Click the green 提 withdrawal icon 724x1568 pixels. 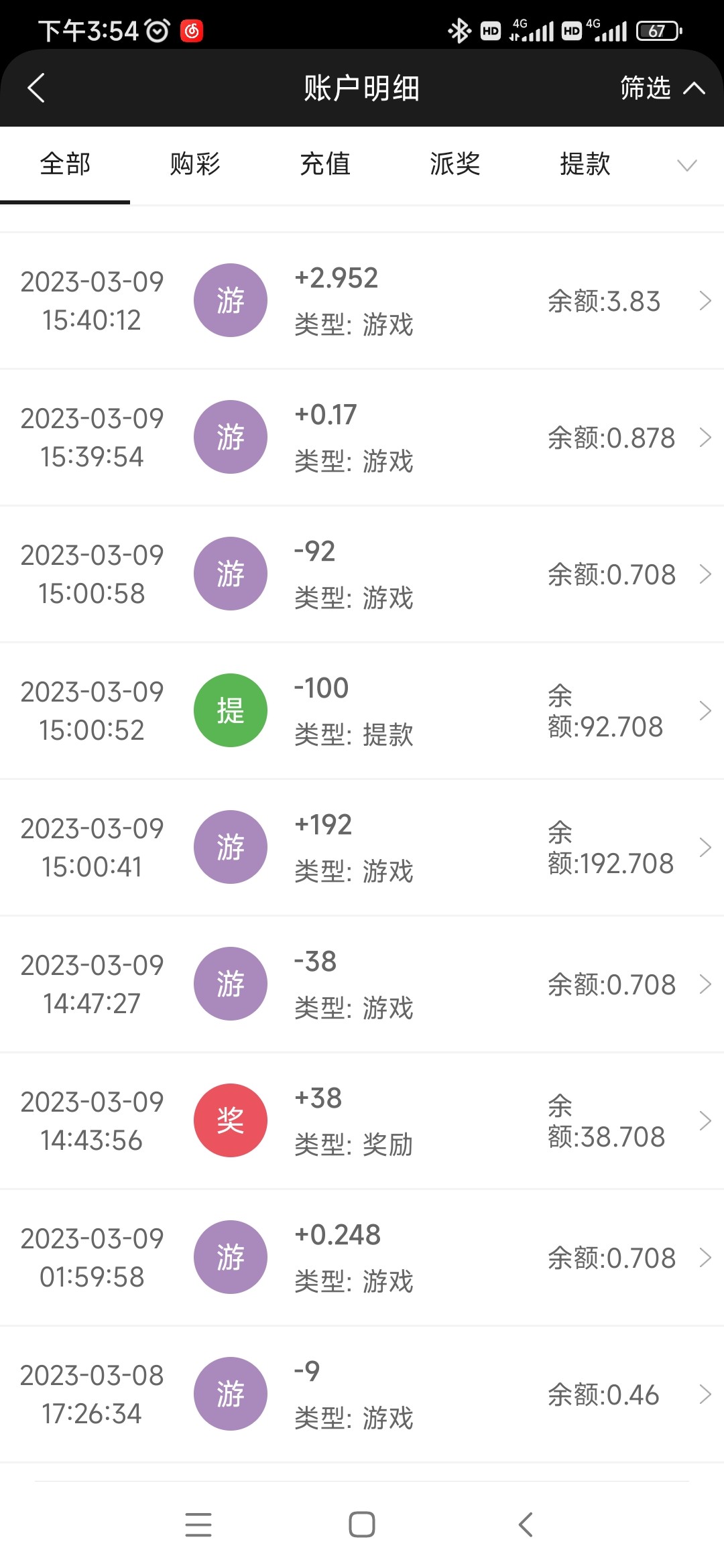pos(230,710)
